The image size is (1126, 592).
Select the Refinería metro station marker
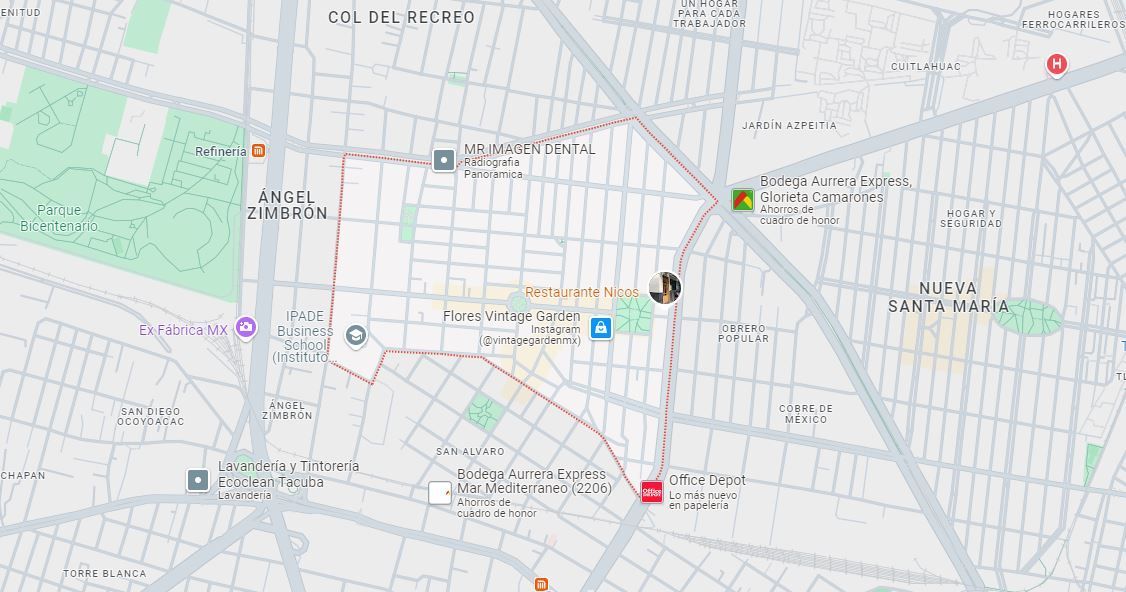pos(259,151)
